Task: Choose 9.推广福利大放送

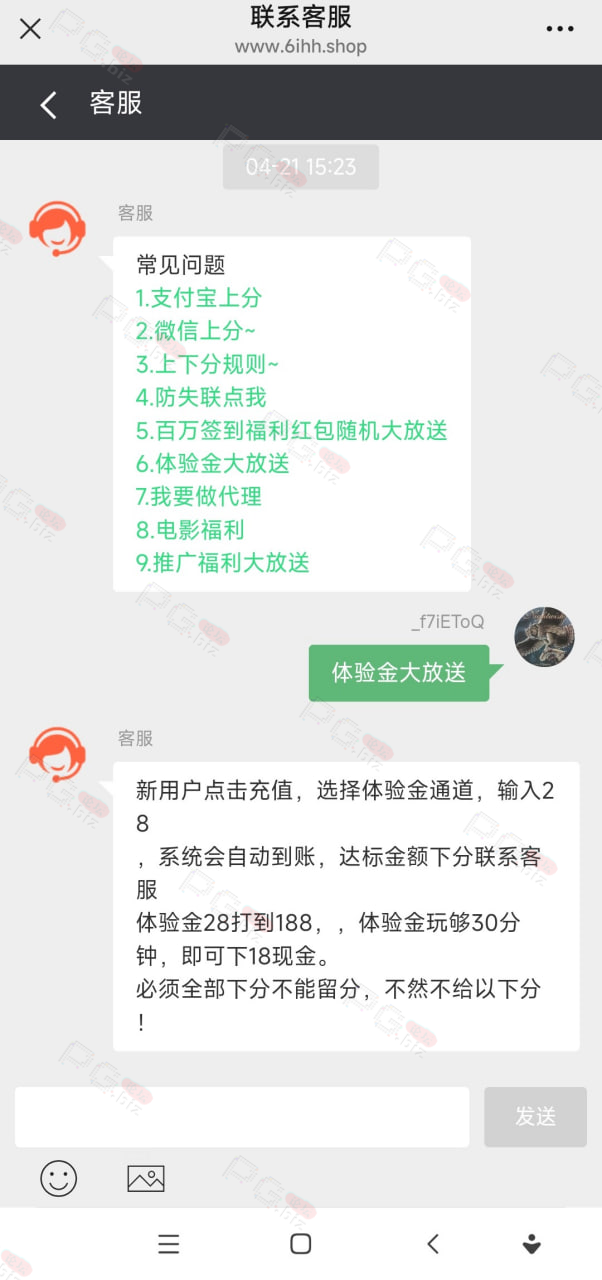Action: tap(223, 563)
